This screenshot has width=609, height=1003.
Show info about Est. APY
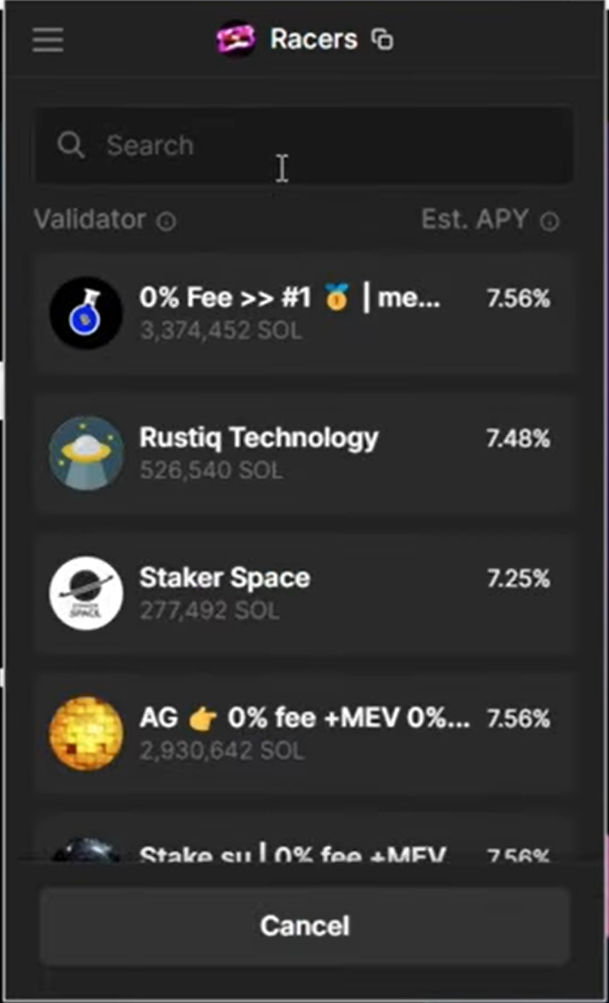(549, 221)
